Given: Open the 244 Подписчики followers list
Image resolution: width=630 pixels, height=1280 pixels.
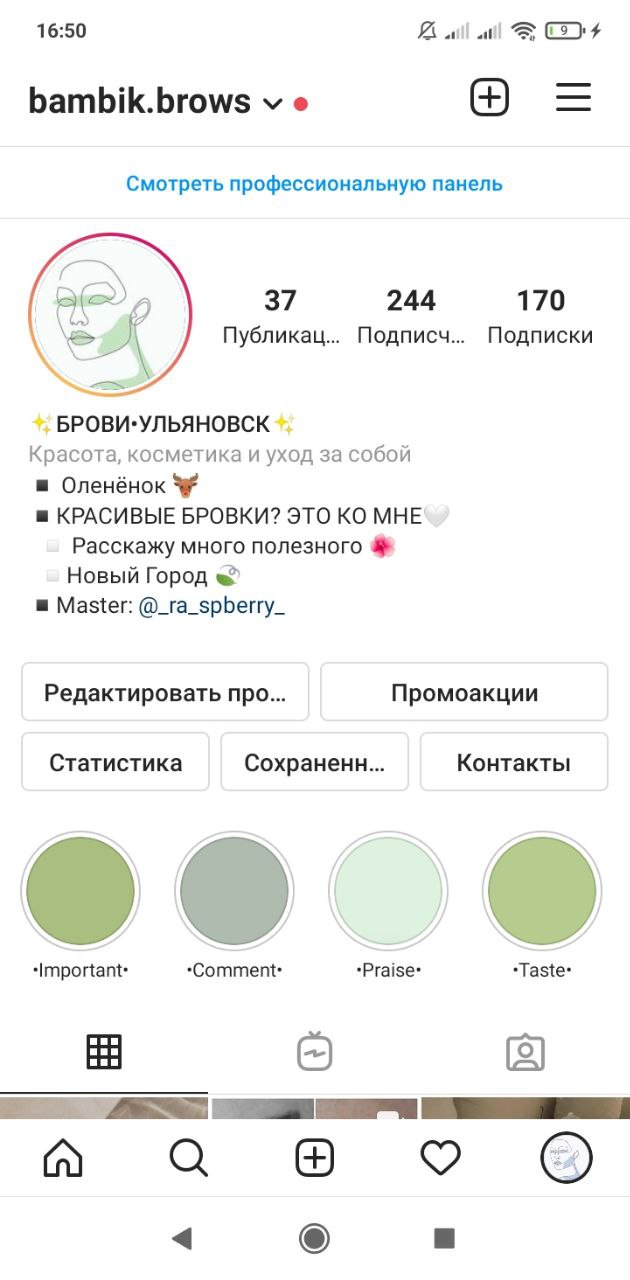Looking at the screenshot, I should coord(411,317).
